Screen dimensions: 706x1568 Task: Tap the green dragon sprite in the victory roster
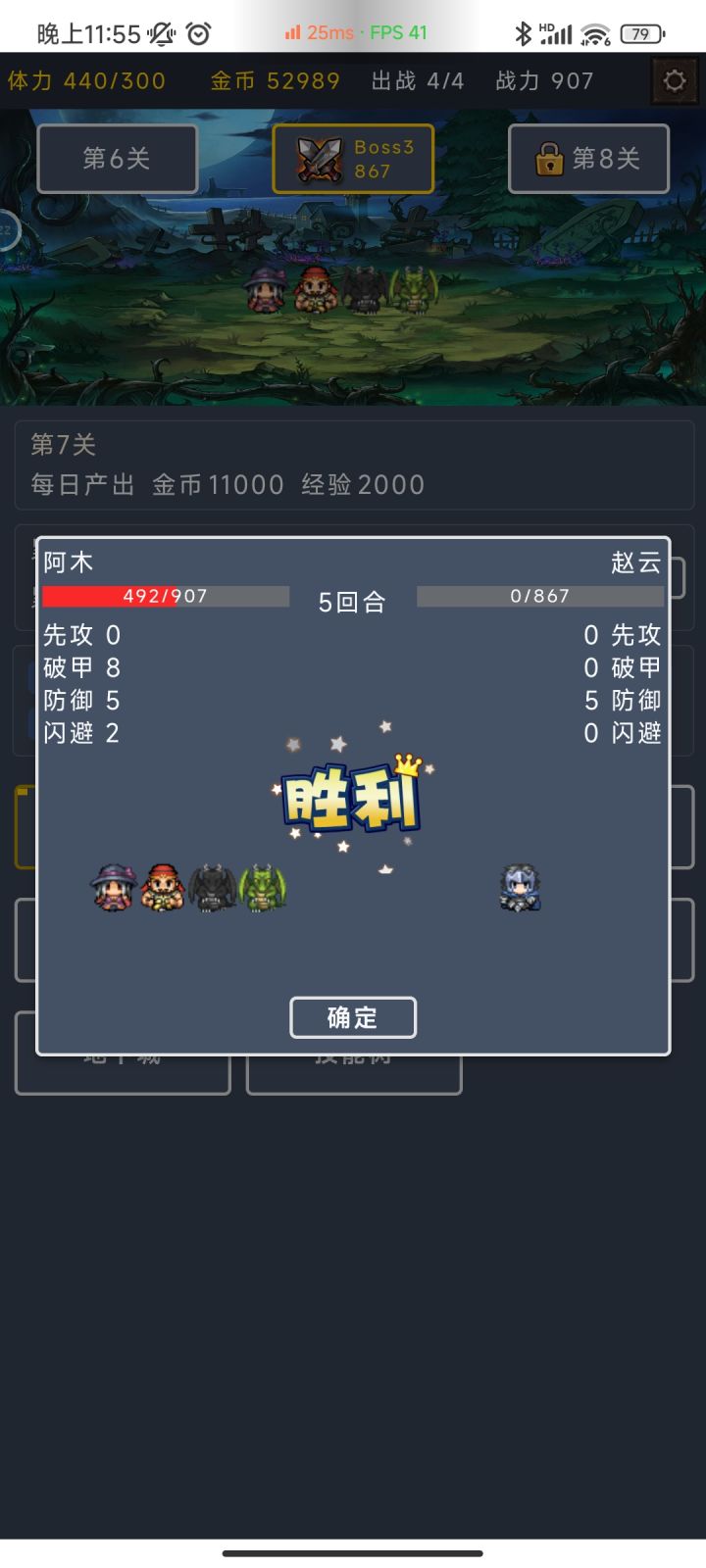[x=261, y=890]
